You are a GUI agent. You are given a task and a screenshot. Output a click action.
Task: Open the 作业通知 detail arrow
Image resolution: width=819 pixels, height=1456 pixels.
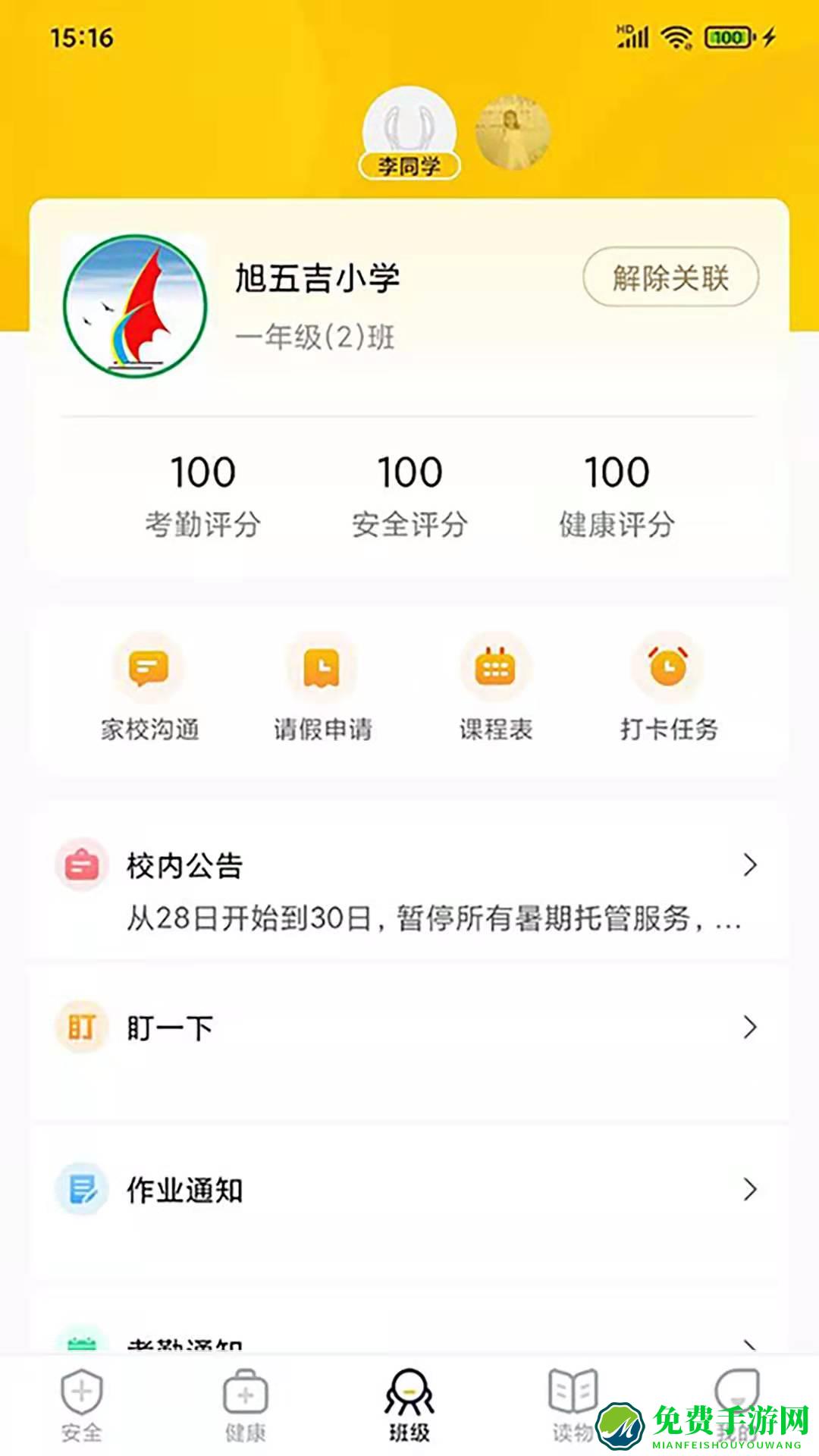[x=750, y=1191]
